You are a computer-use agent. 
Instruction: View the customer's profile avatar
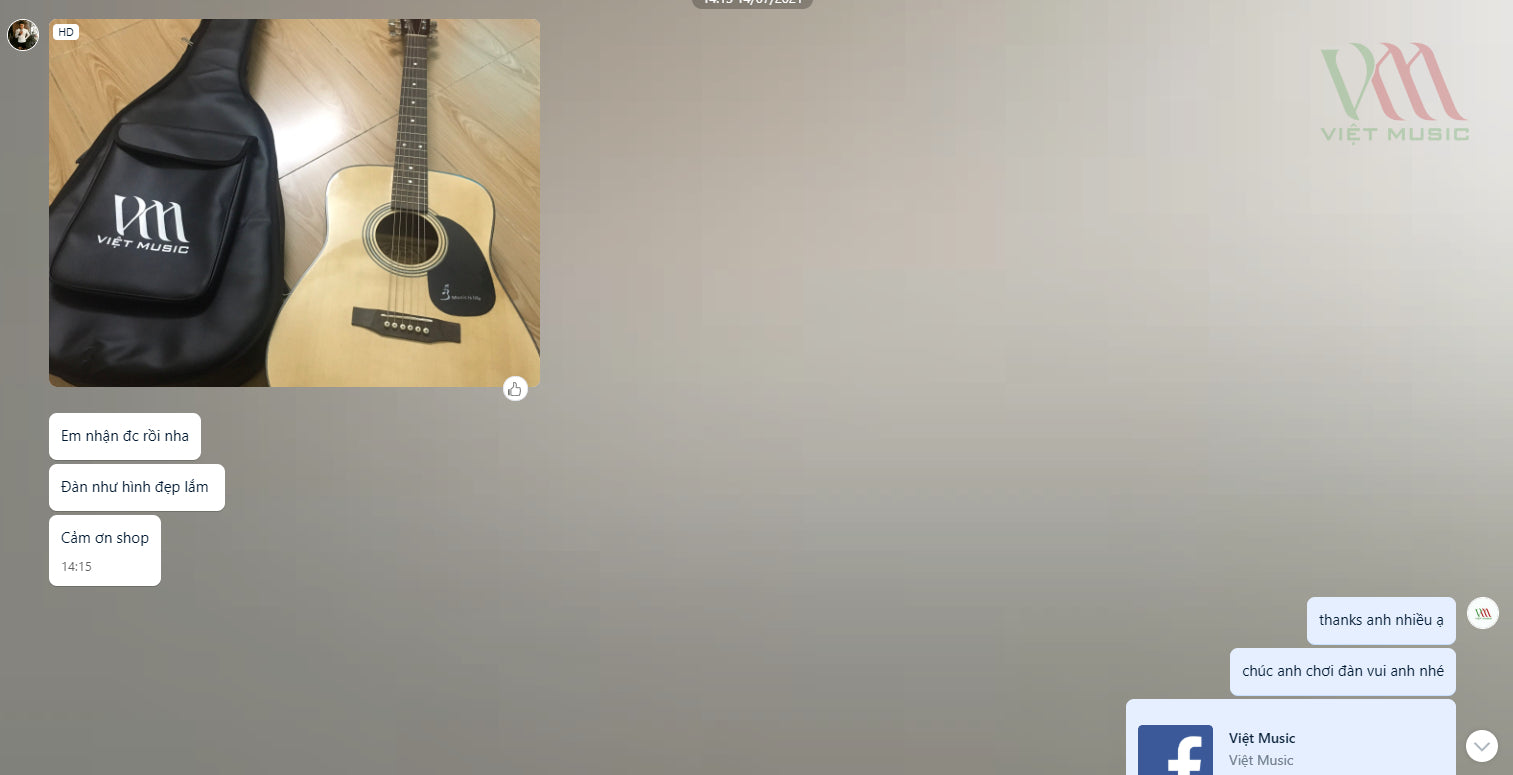(x=23, y=35)
